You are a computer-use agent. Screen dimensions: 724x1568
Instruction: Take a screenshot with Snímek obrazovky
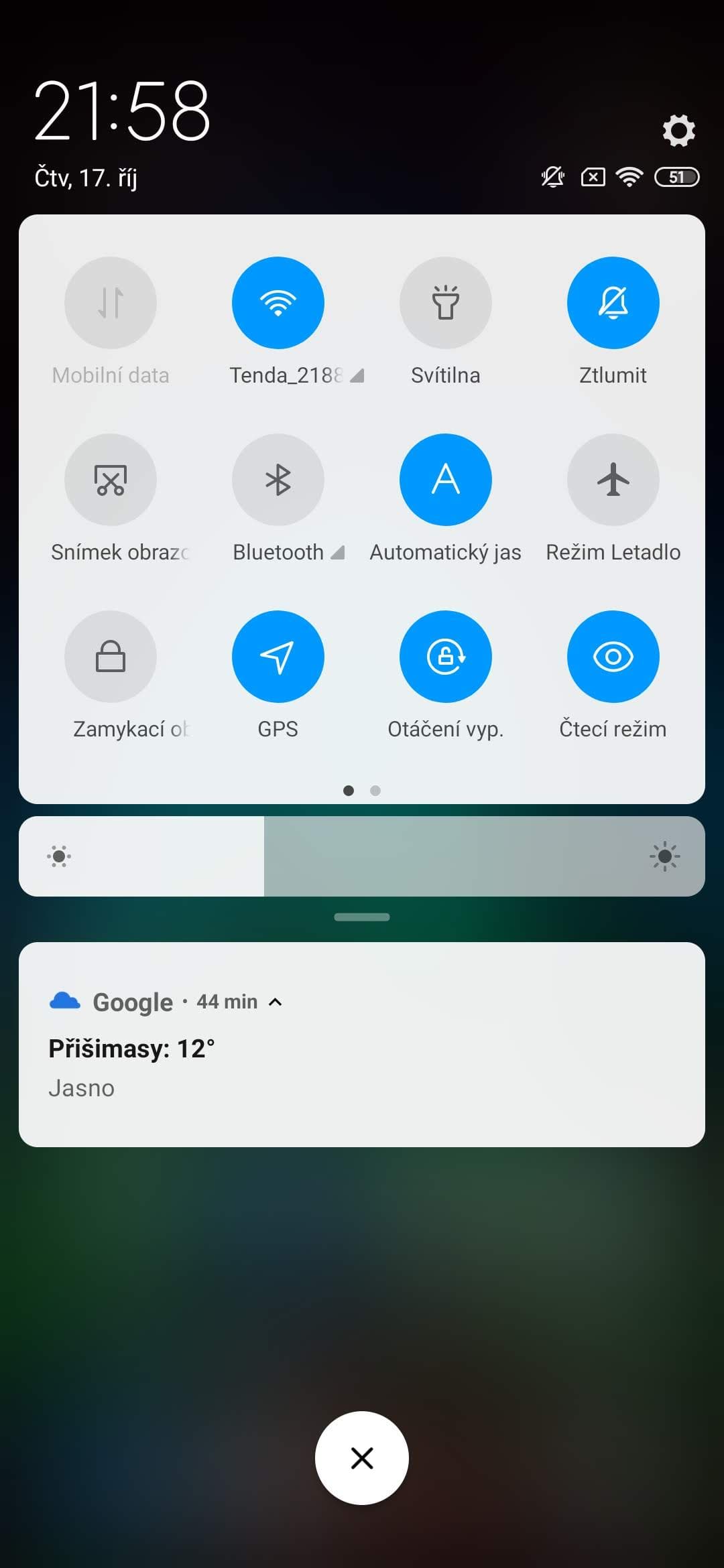click(111, 480)
